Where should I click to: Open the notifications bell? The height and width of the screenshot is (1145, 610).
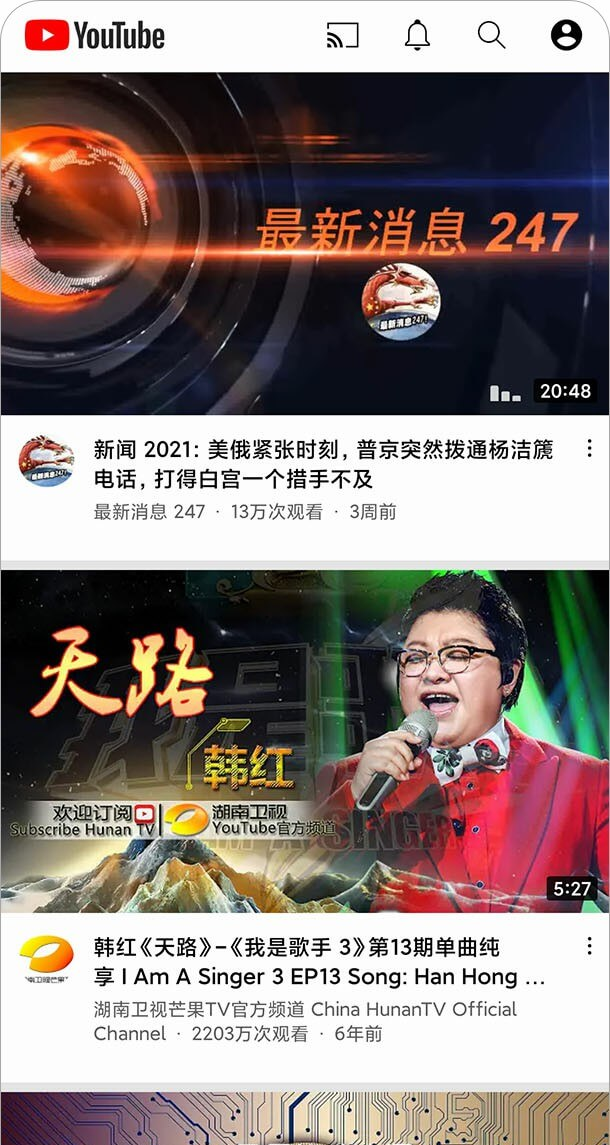click(417, 36)
